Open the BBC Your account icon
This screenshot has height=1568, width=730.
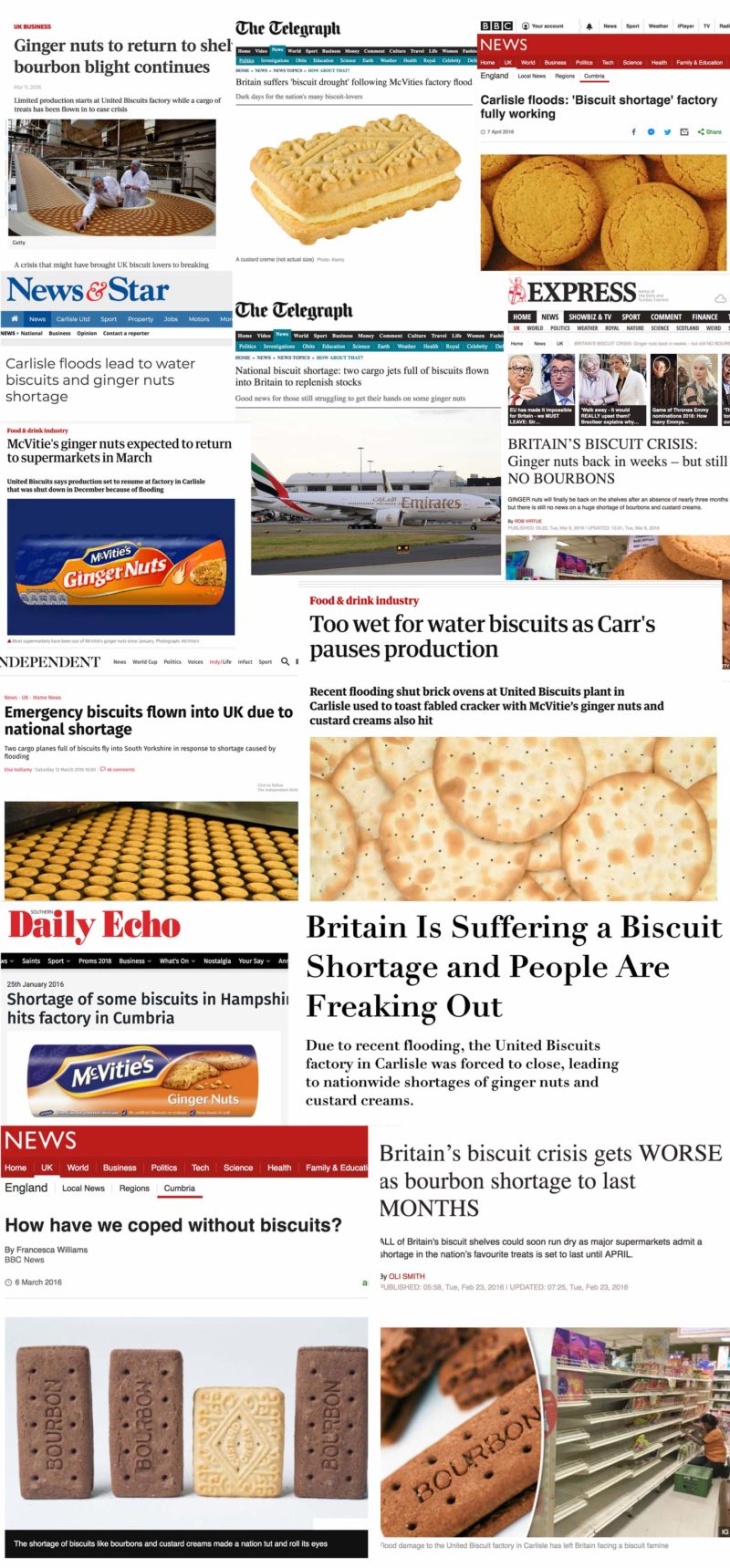pos(525,25)
